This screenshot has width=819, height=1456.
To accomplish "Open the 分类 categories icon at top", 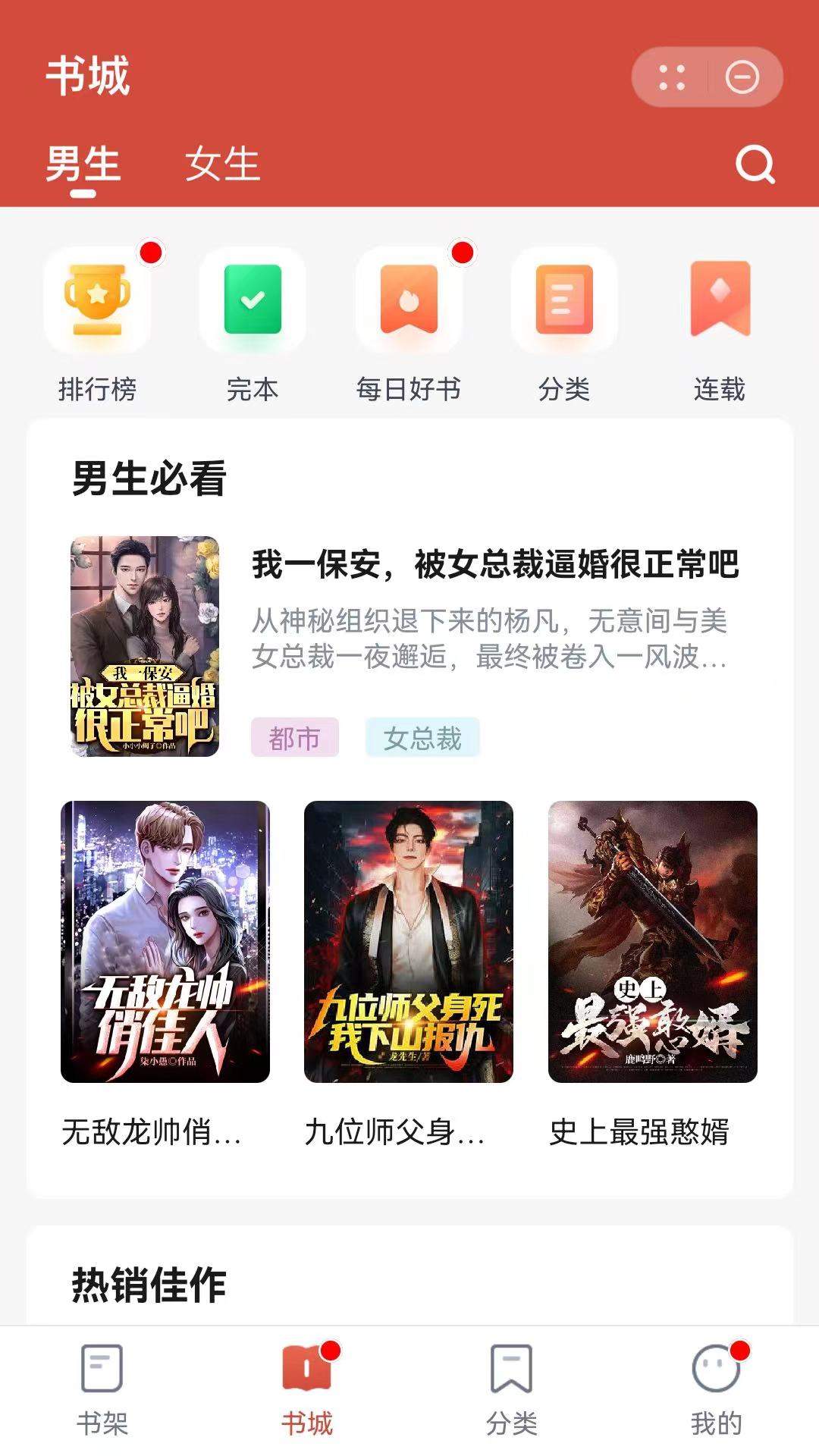I will [x=563, y=300].
